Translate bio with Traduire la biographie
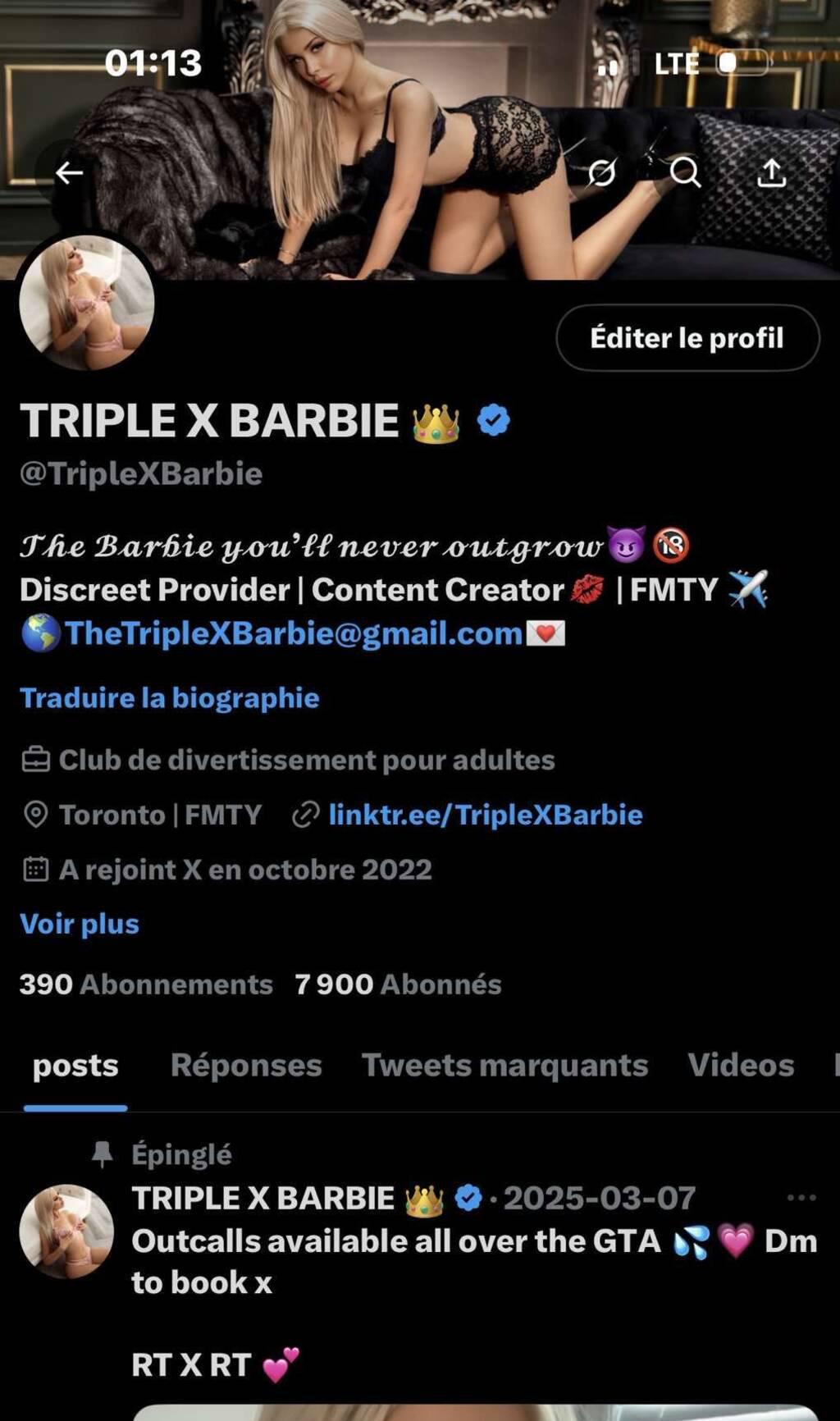 click(169, 698)
